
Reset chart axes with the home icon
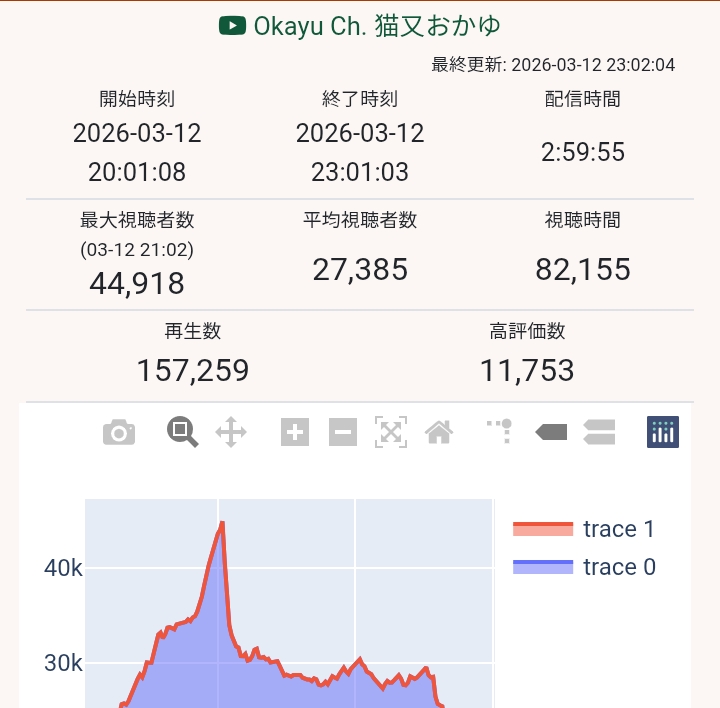[439, 432]
